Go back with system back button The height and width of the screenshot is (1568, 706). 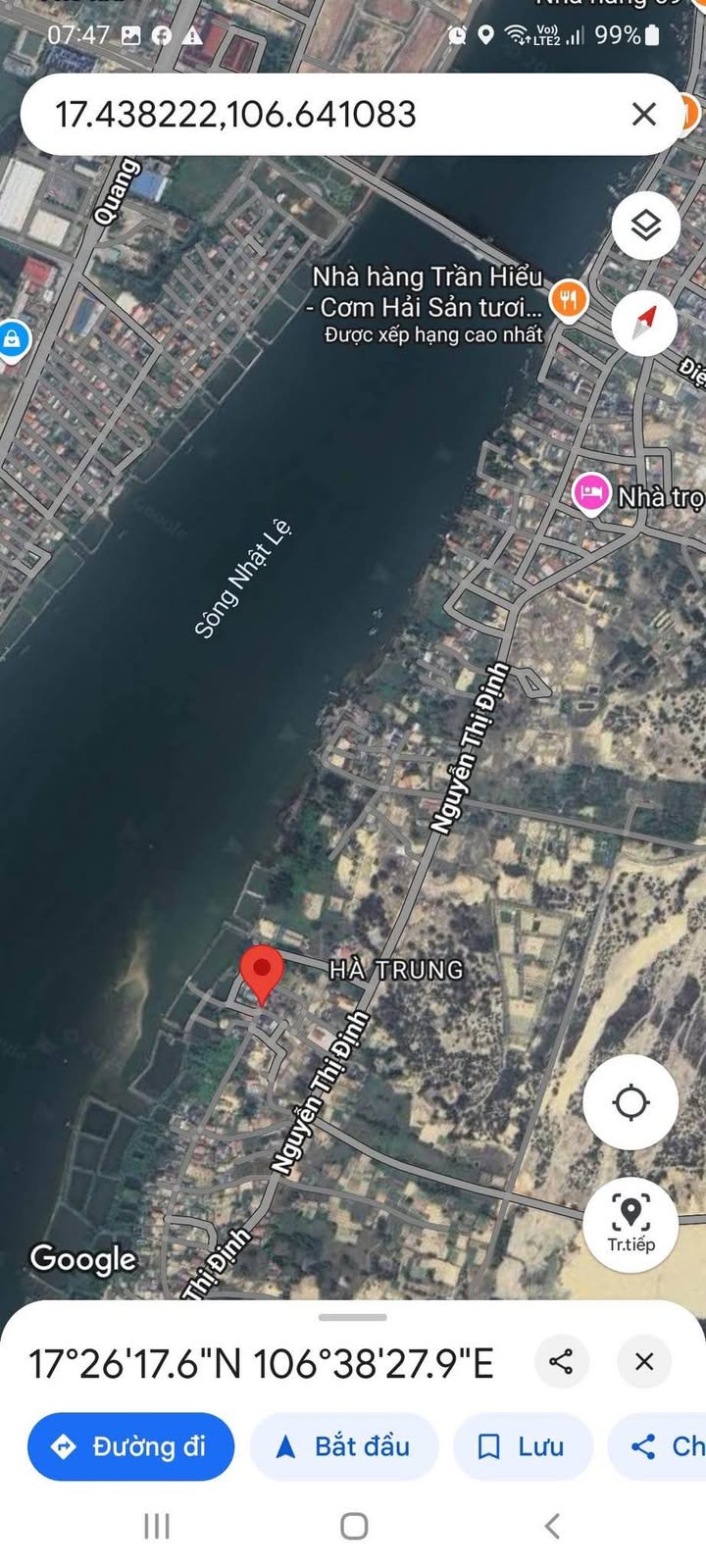pyautogui.click(x=552, y=1526)
